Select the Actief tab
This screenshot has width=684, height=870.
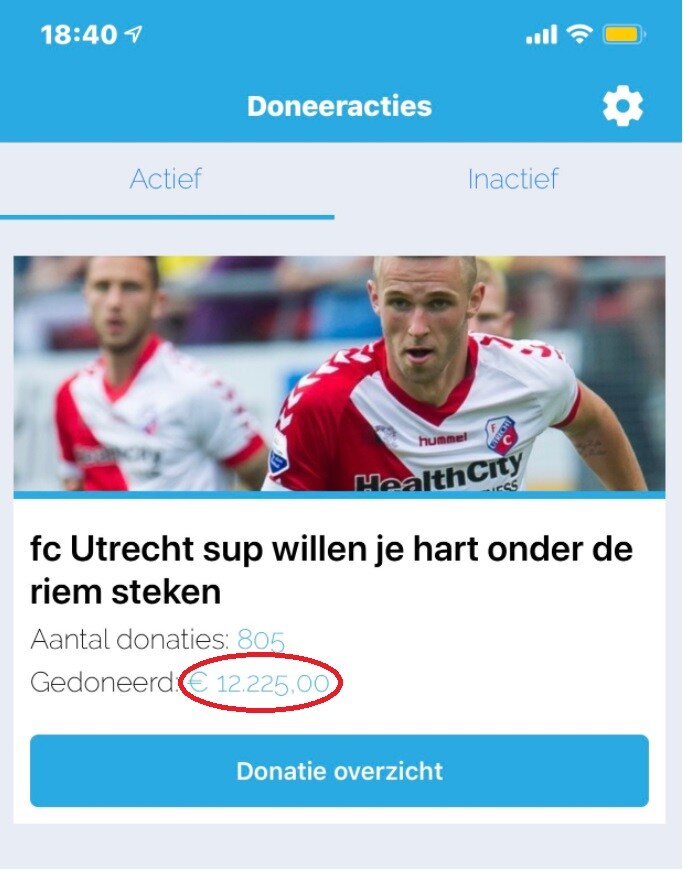[166, 180]
